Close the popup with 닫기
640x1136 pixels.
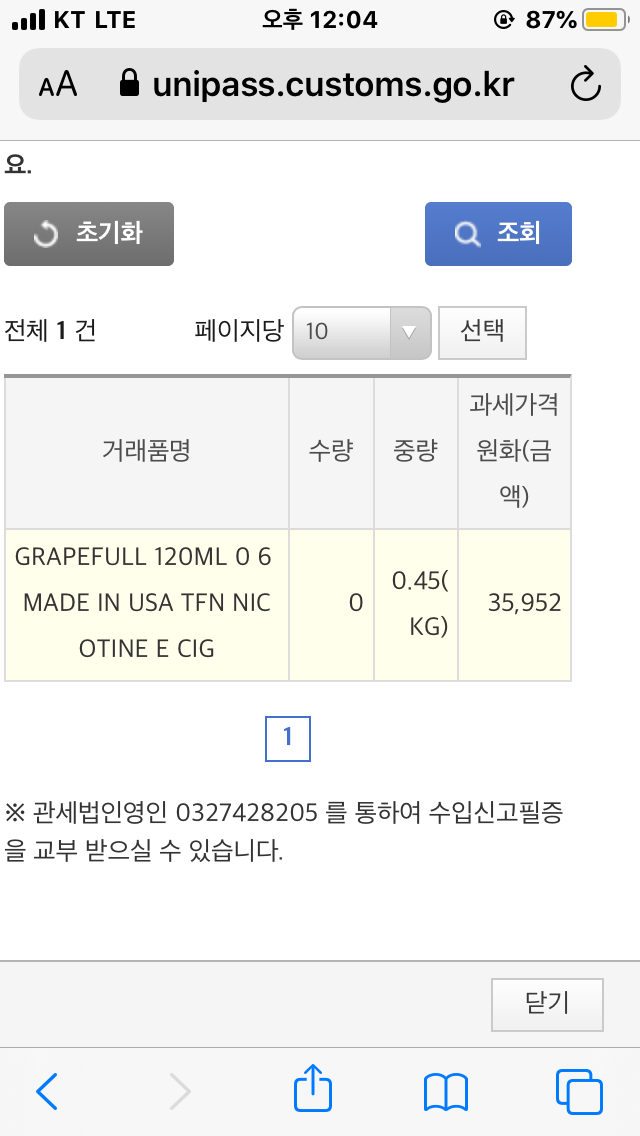tap(547, 1004)
